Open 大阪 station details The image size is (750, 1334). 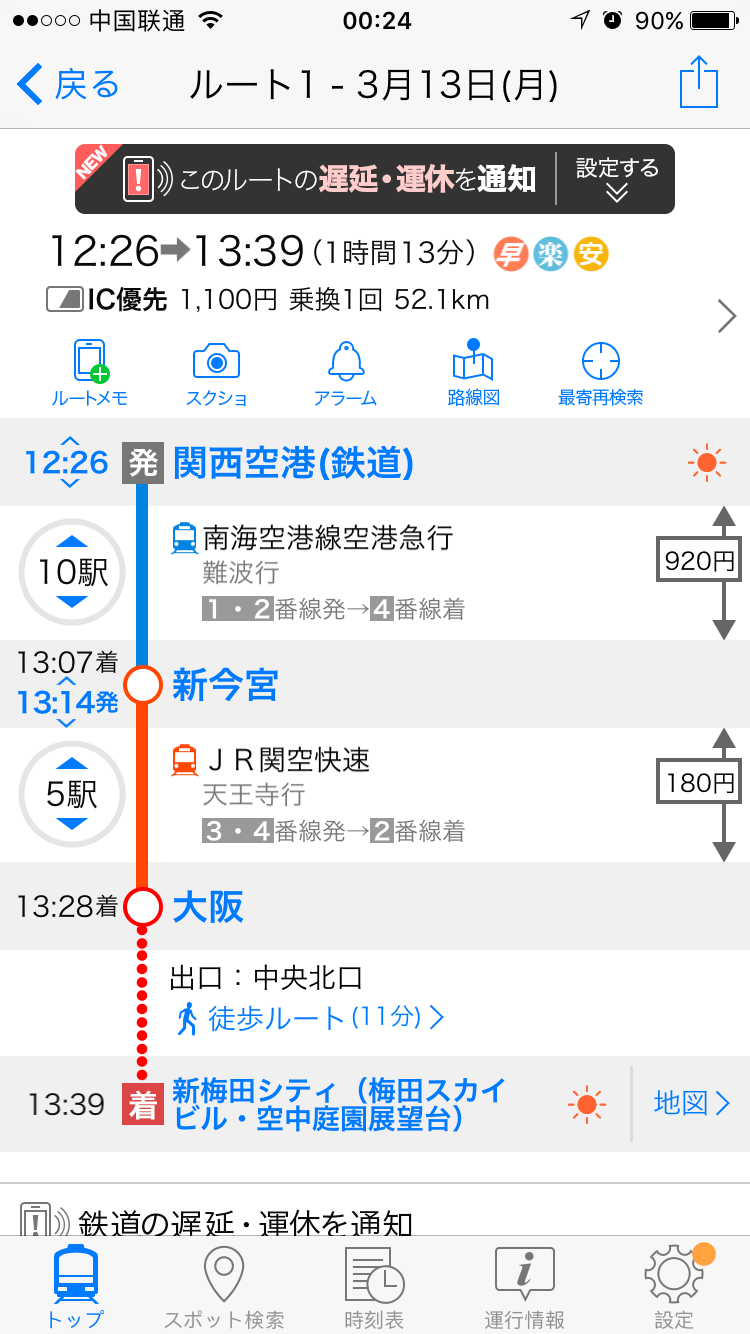[208, 907]
